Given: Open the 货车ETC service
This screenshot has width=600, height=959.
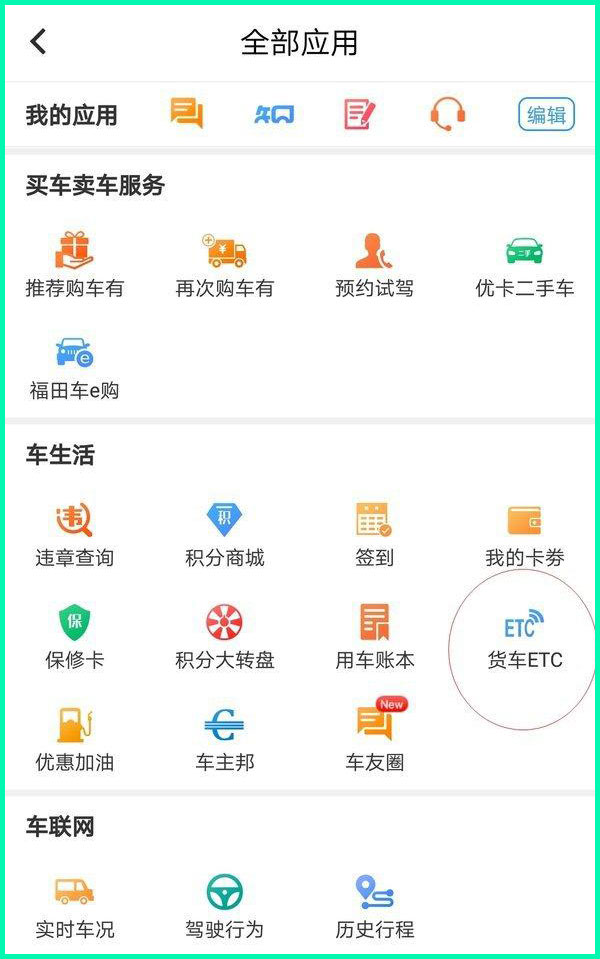Looking at the screenshot, I should tap(524, 641).
